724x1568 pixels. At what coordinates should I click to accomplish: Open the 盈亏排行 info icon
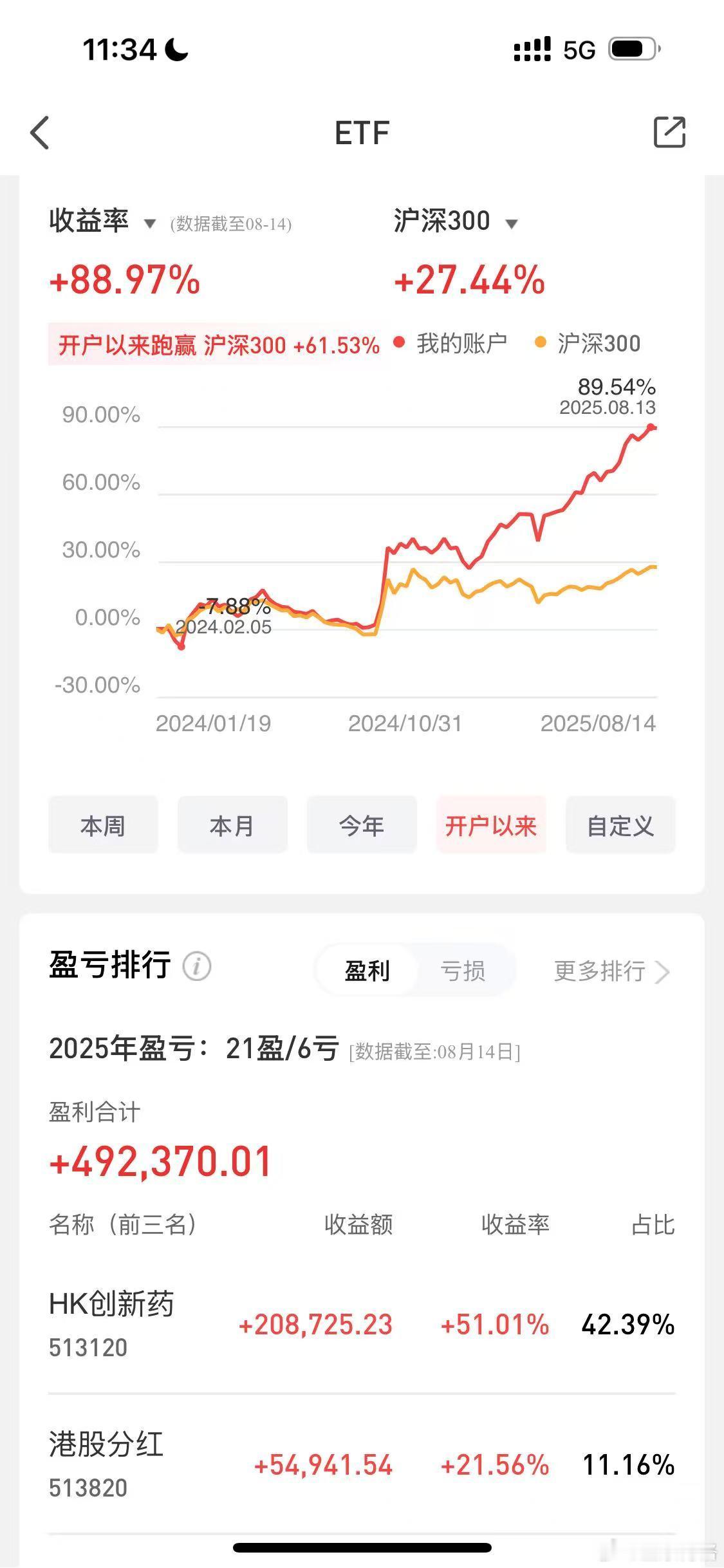click(x=197, y=966)
